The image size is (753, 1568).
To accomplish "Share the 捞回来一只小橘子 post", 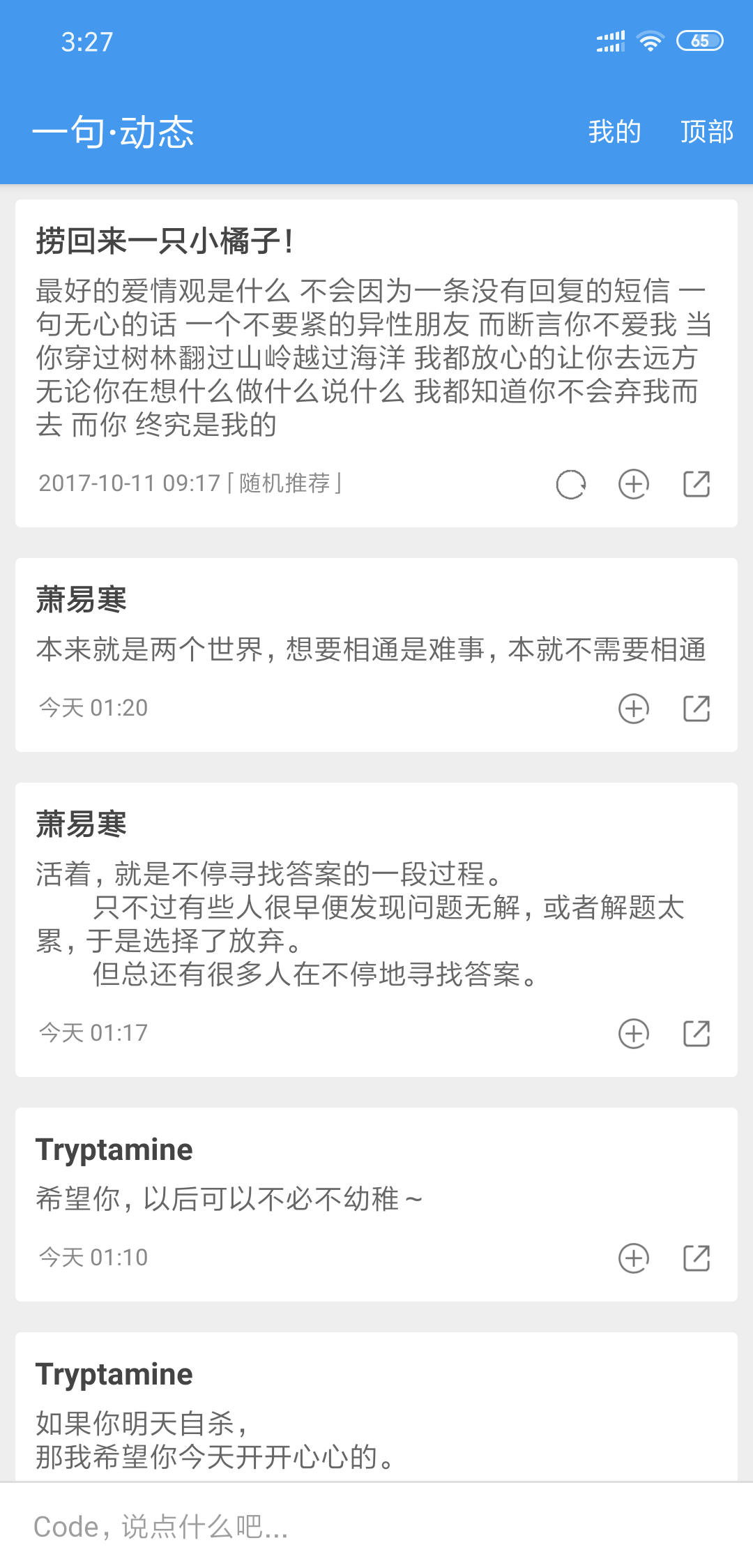I will (x=697, y=484).
